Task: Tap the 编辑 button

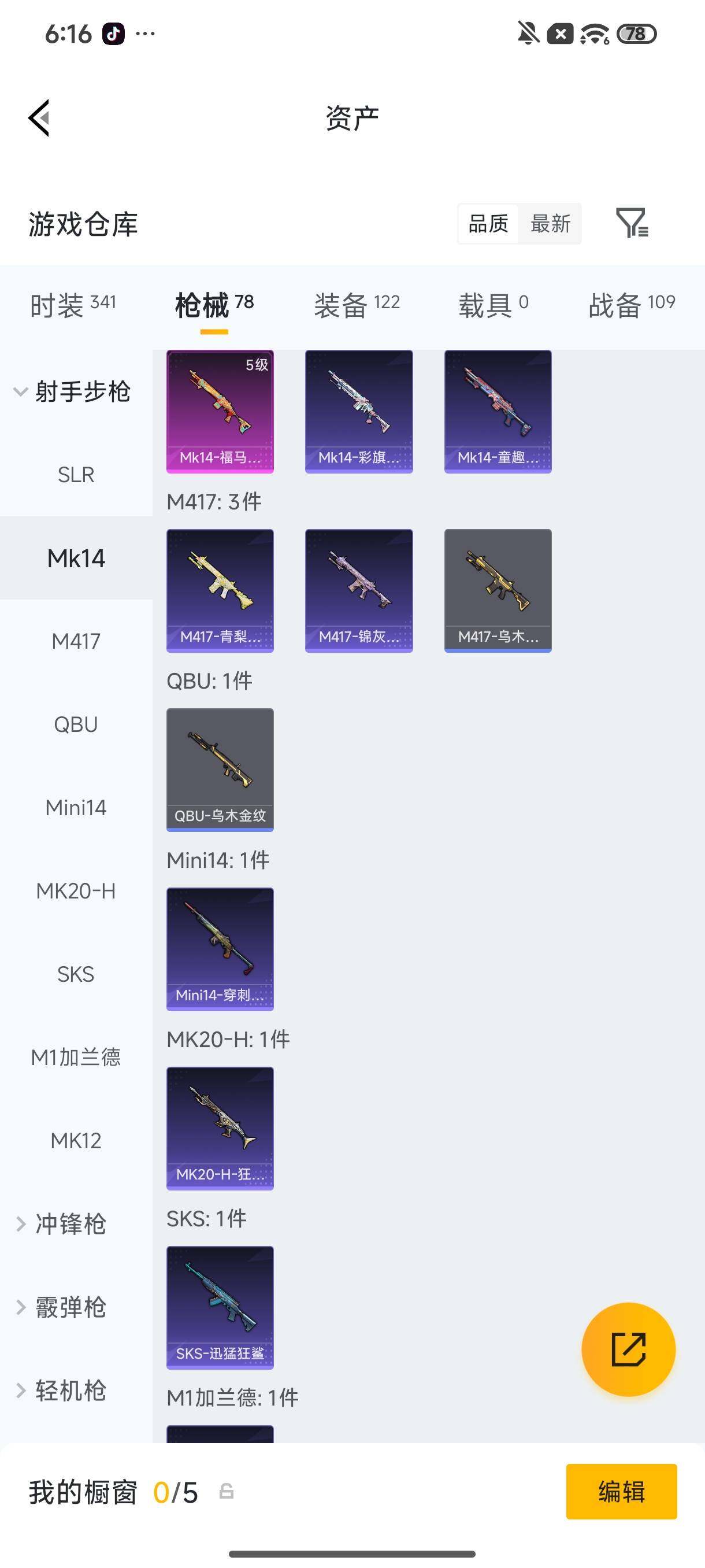Action: click(x=621, y=1491)
